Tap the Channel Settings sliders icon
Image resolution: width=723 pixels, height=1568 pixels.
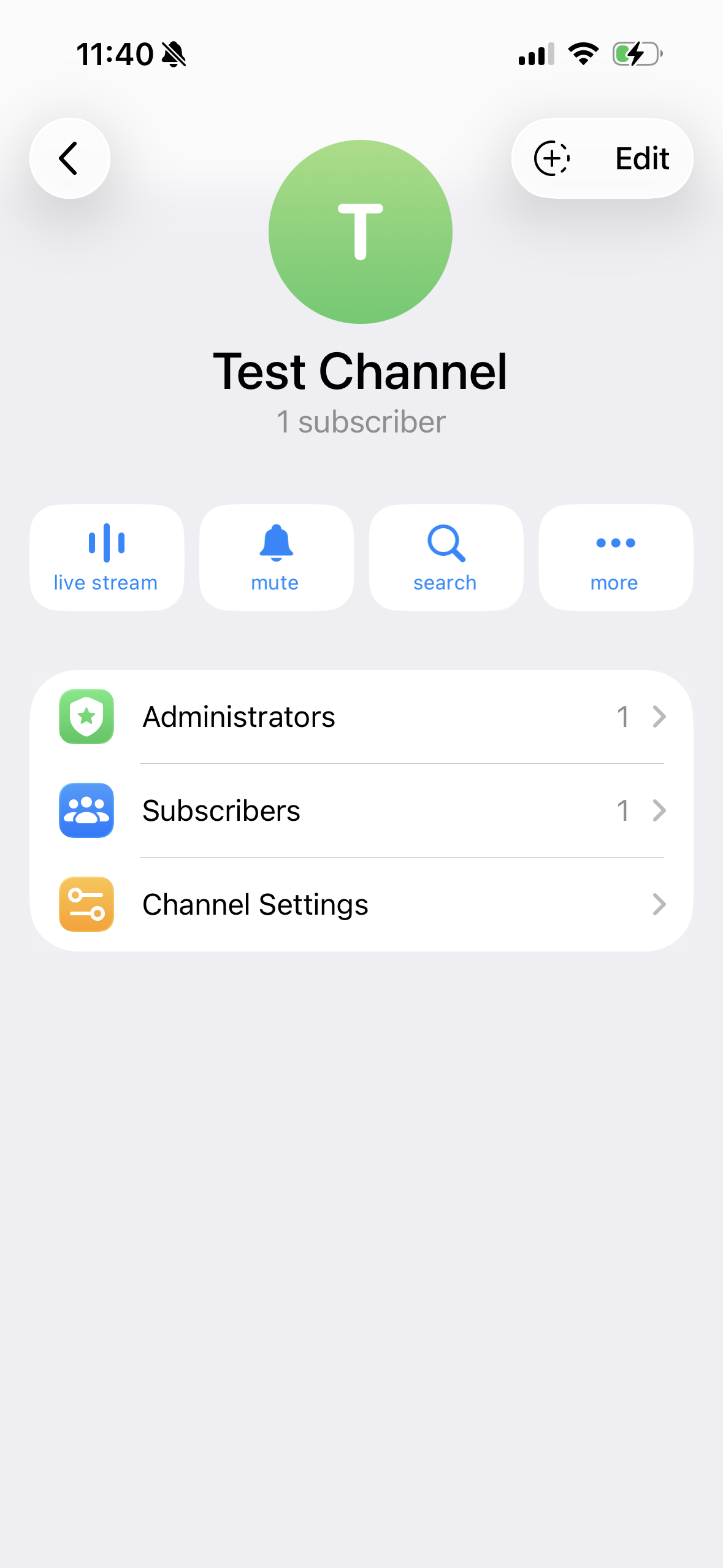tap(86, 904)
